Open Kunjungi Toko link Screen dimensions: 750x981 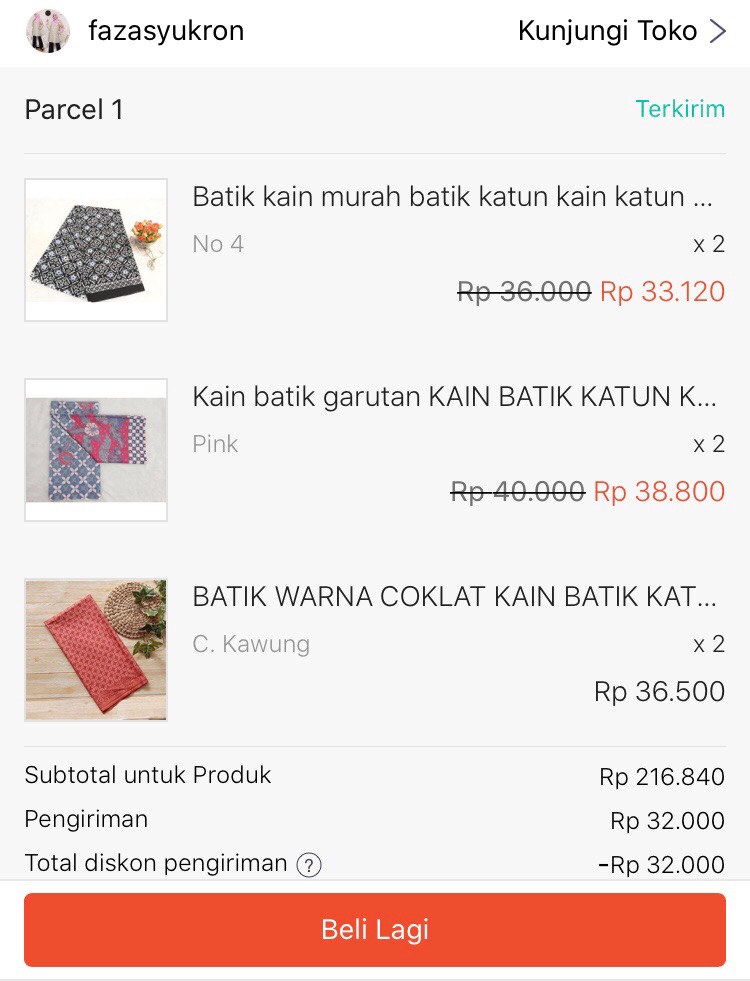click(607, 31)
